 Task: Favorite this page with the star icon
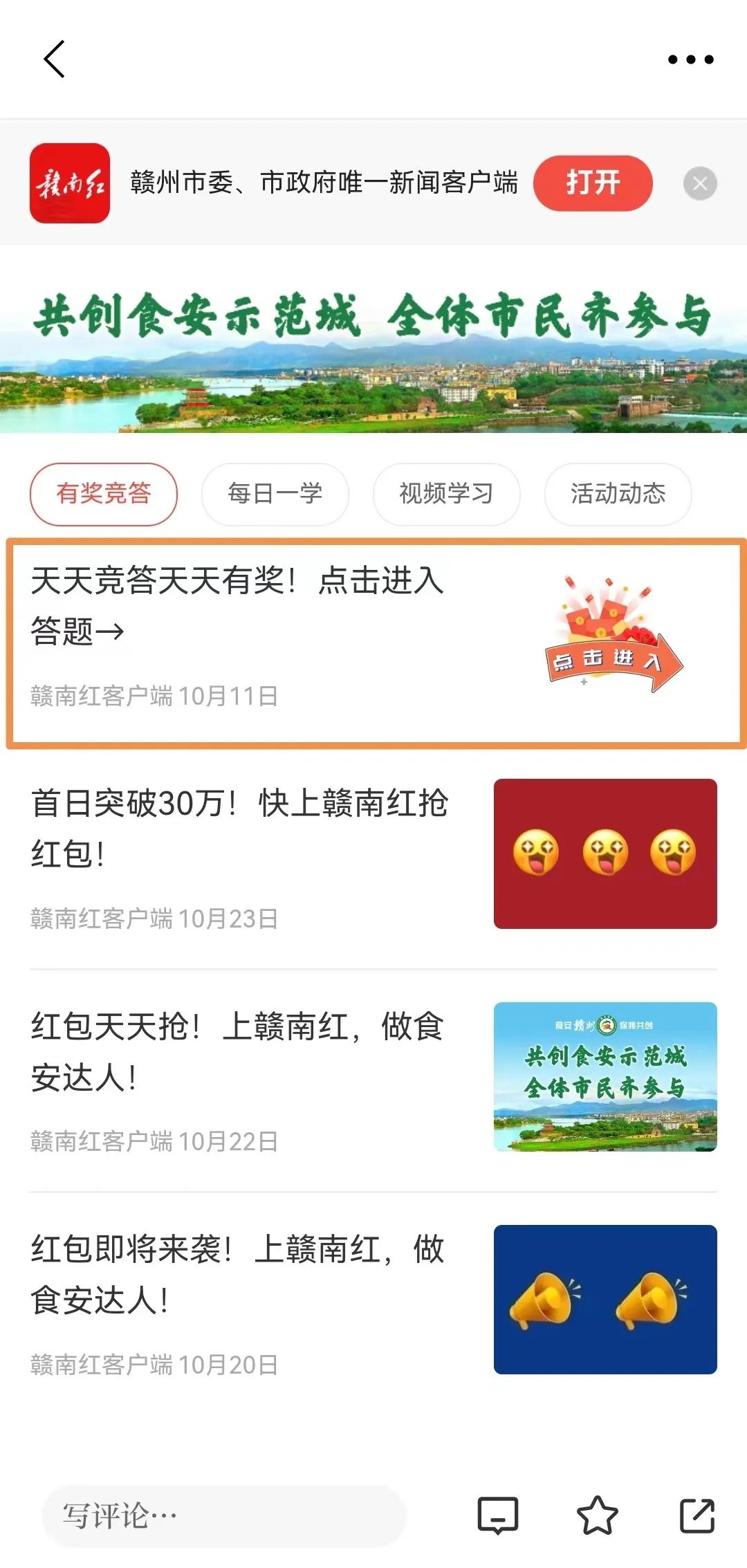[597, 1516]
